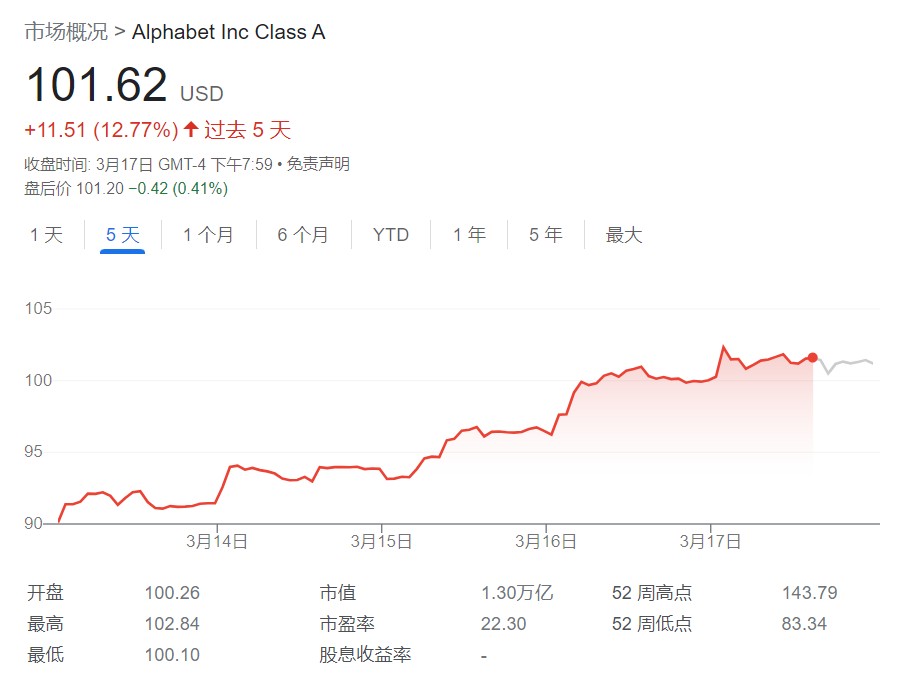Viewport: 902px width, 681px height.
Task: Select the 5 天 range tab
Action: pyautogui.click(x=122, y=235)
